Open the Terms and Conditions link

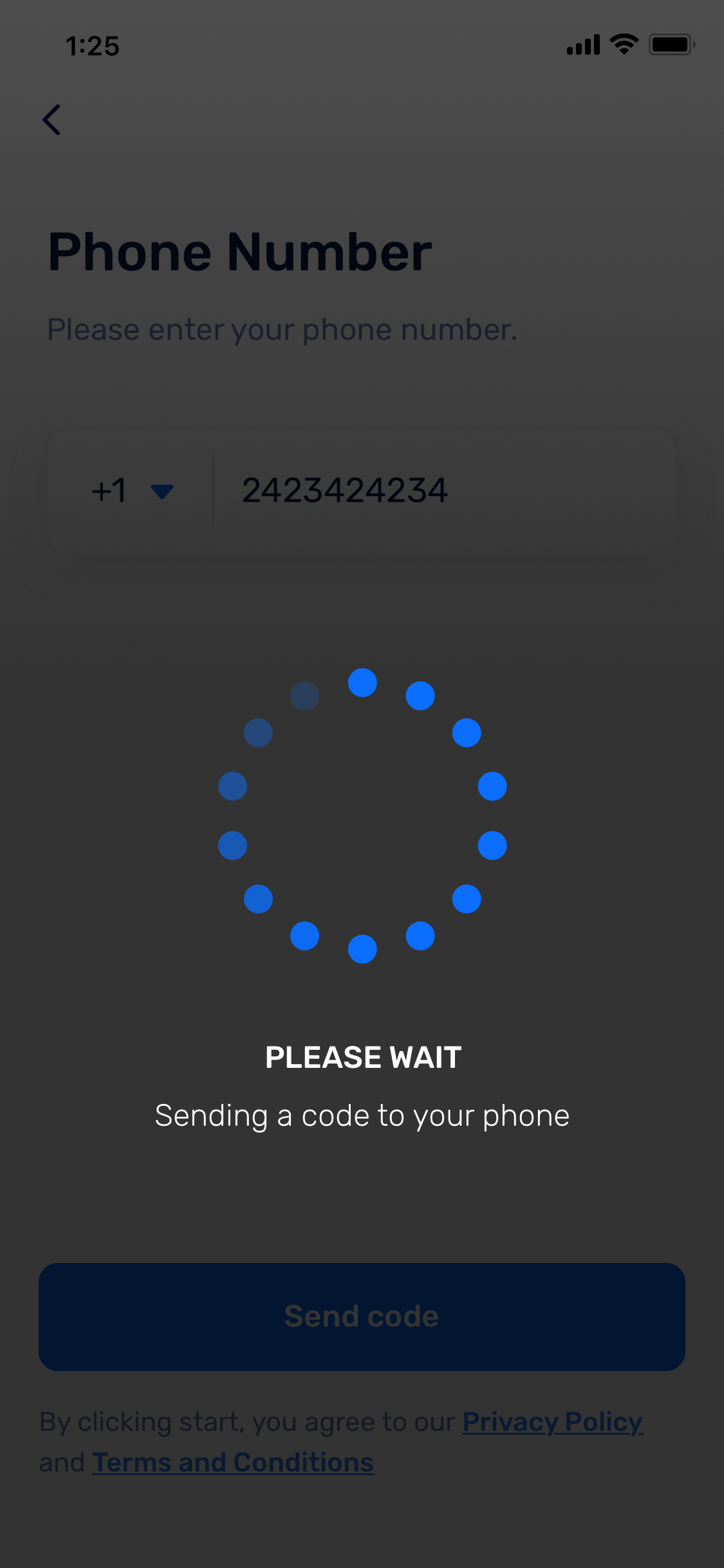click(233, 1462)
